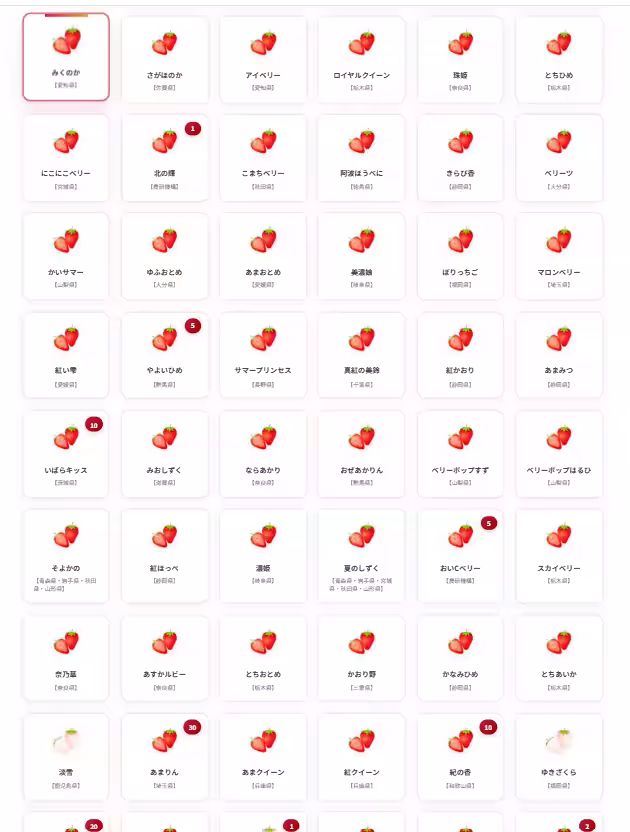Select the とちひめ card
The width and height of the screenshot is (630, 832).
[559, 58]
